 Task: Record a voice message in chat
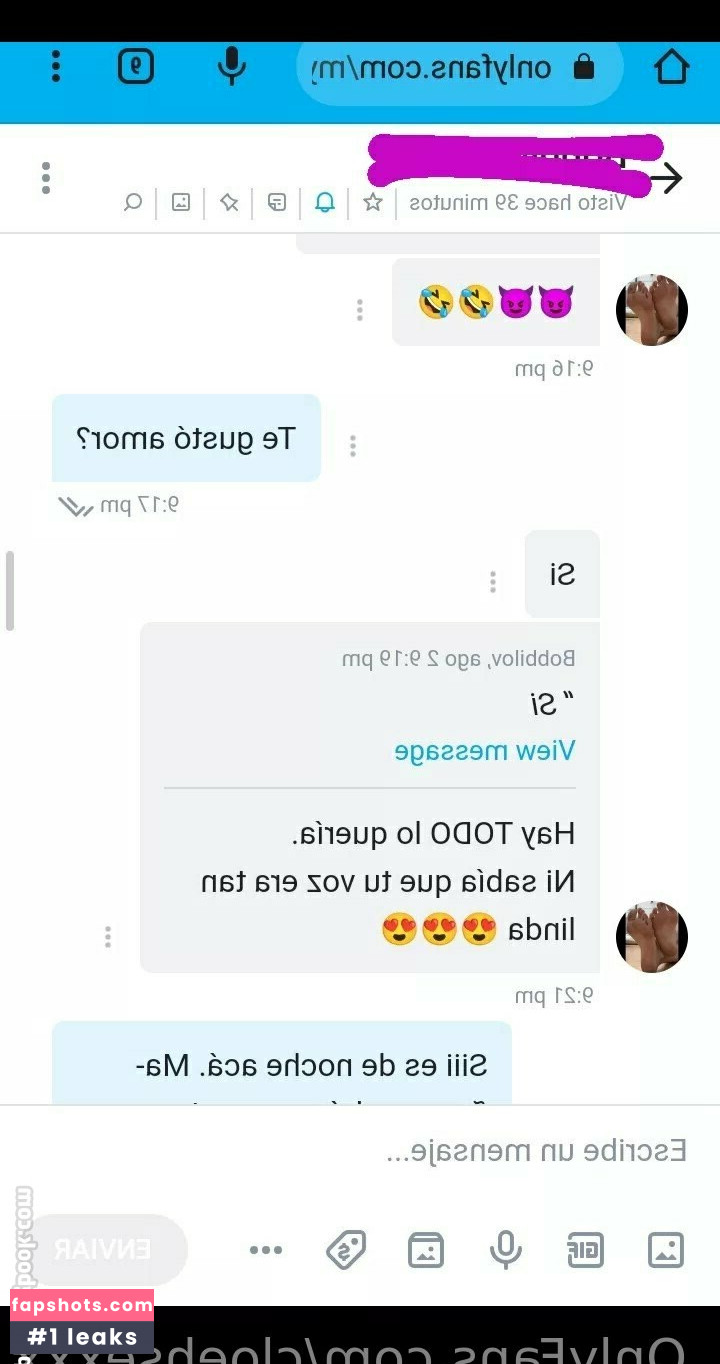(506, 1250)
